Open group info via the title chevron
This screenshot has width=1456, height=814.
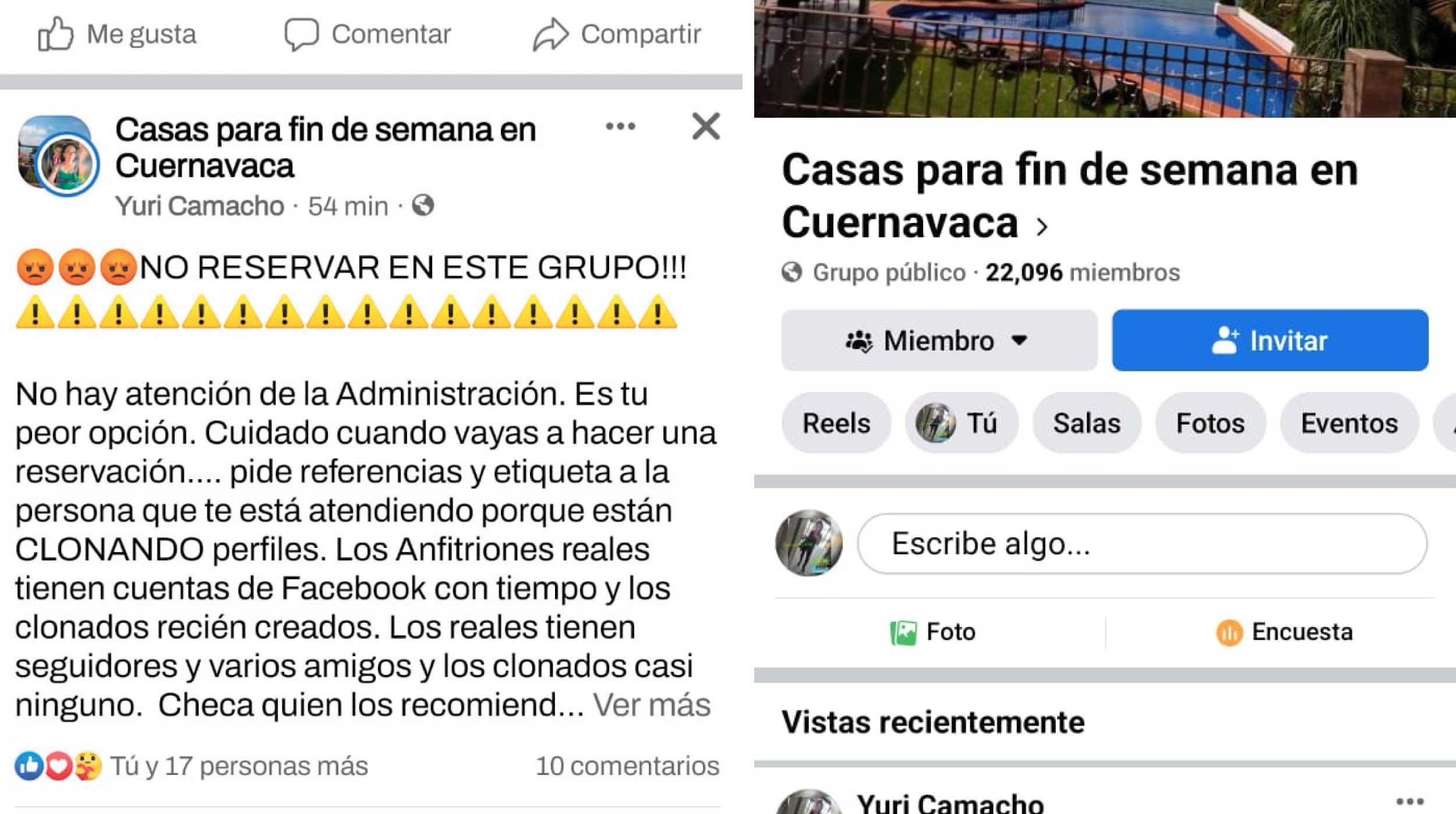(x=1042, y=226)
